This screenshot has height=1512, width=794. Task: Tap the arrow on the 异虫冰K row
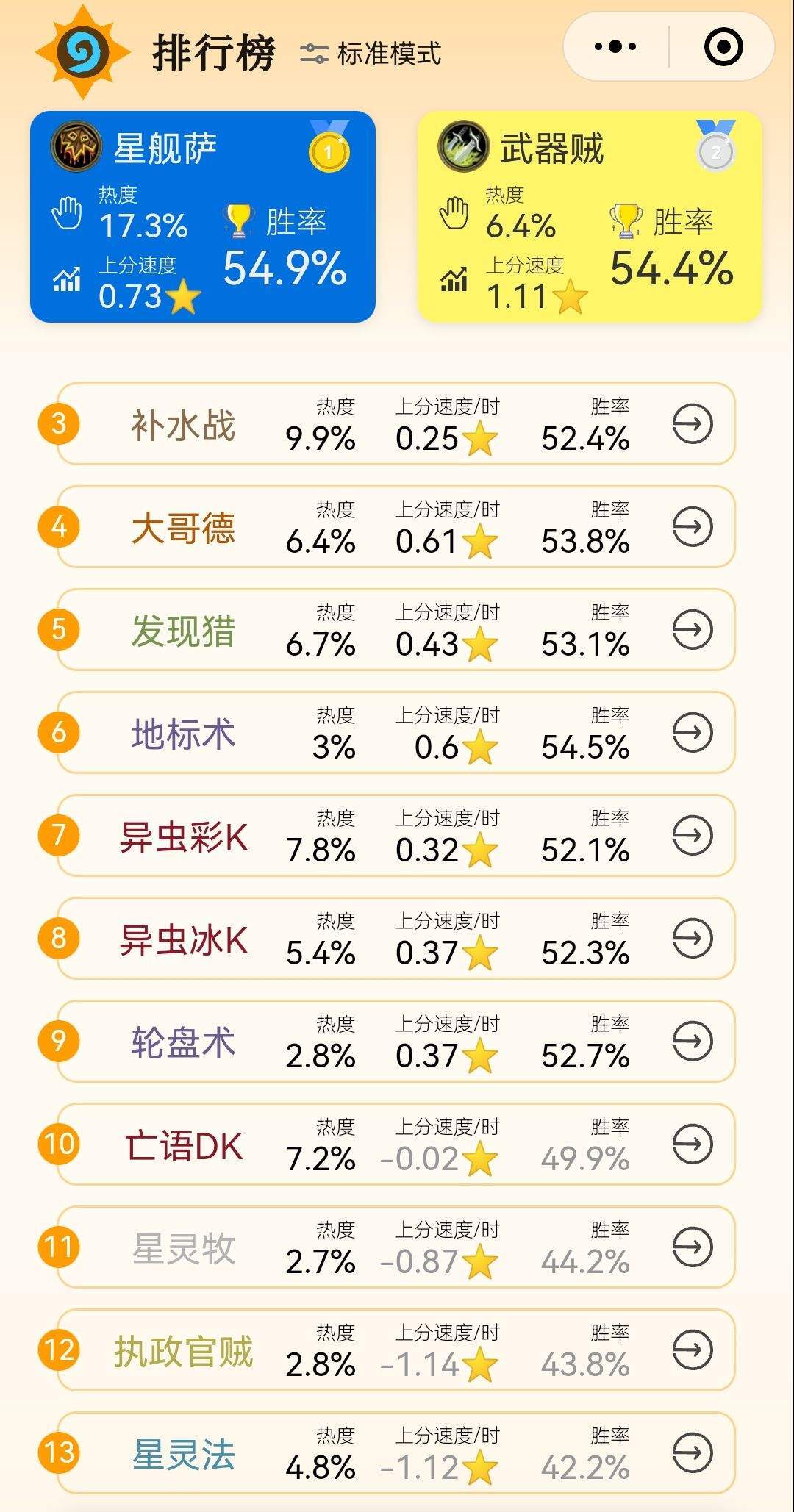[693, 938]
